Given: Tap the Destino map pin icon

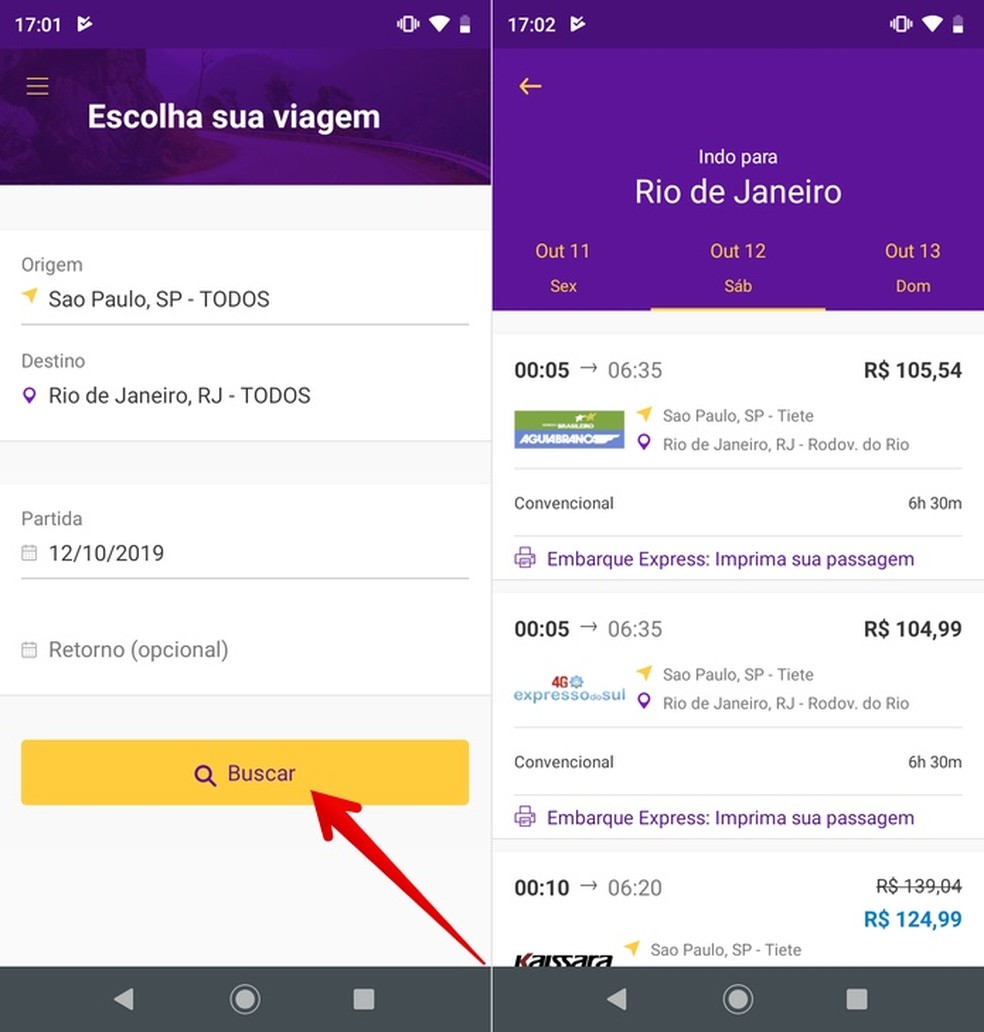Looking at the screenshot, I should 29,395.
